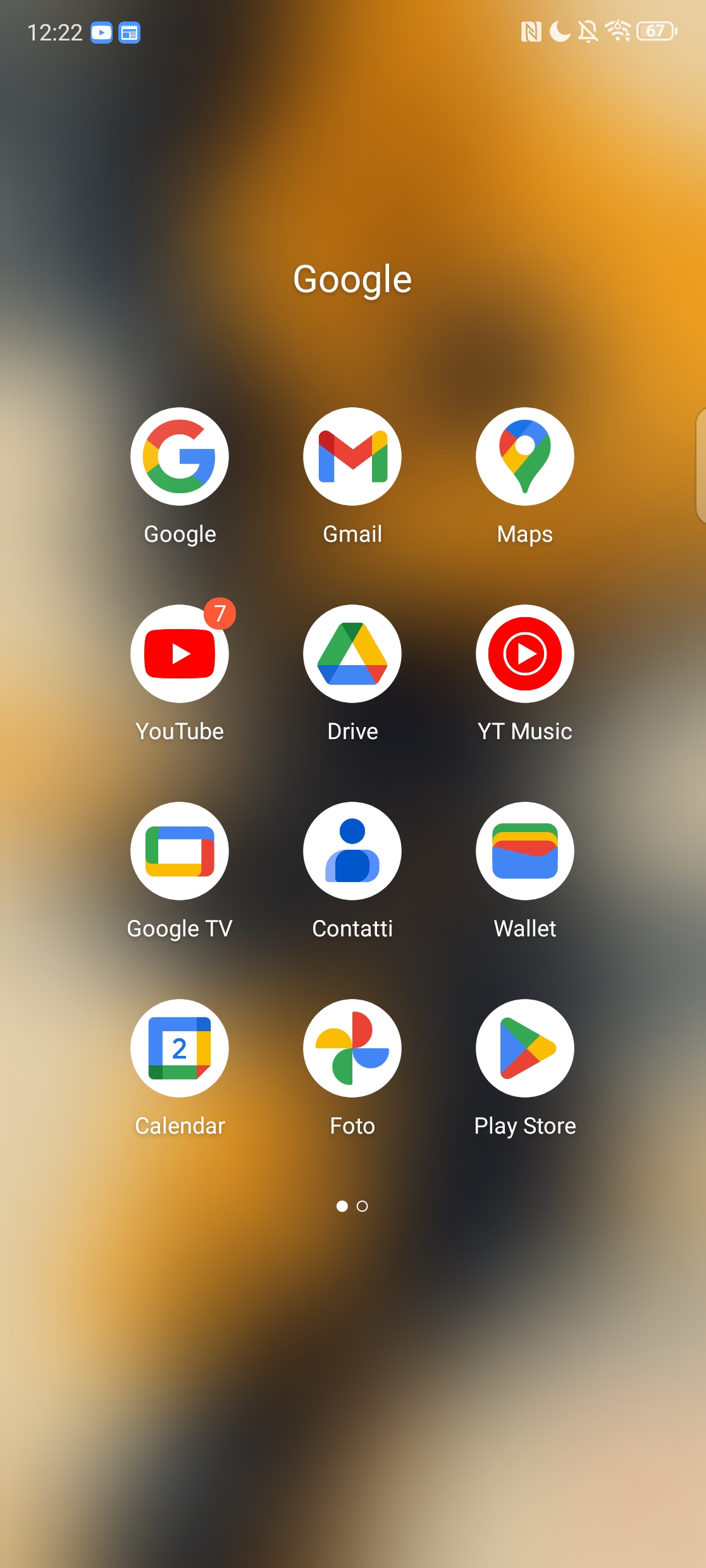Launch the Calendar app
The width and height of the screenshot is (706, 1568).
click(180, 1048)
